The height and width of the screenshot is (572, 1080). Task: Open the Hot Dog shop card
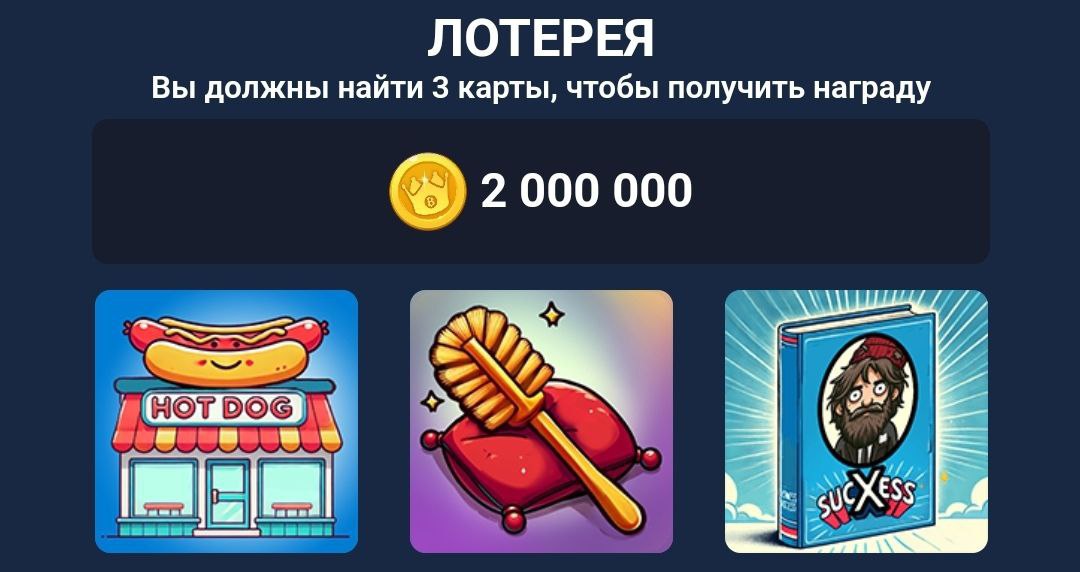[x=226, y=421]
